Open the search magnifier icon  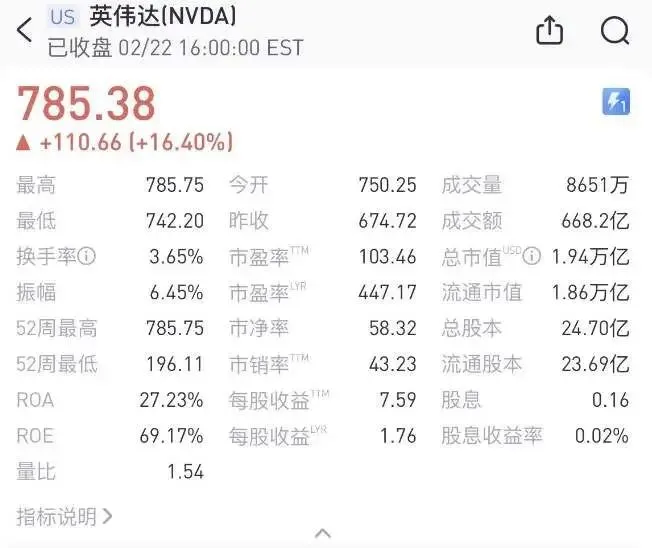point(615,31)
